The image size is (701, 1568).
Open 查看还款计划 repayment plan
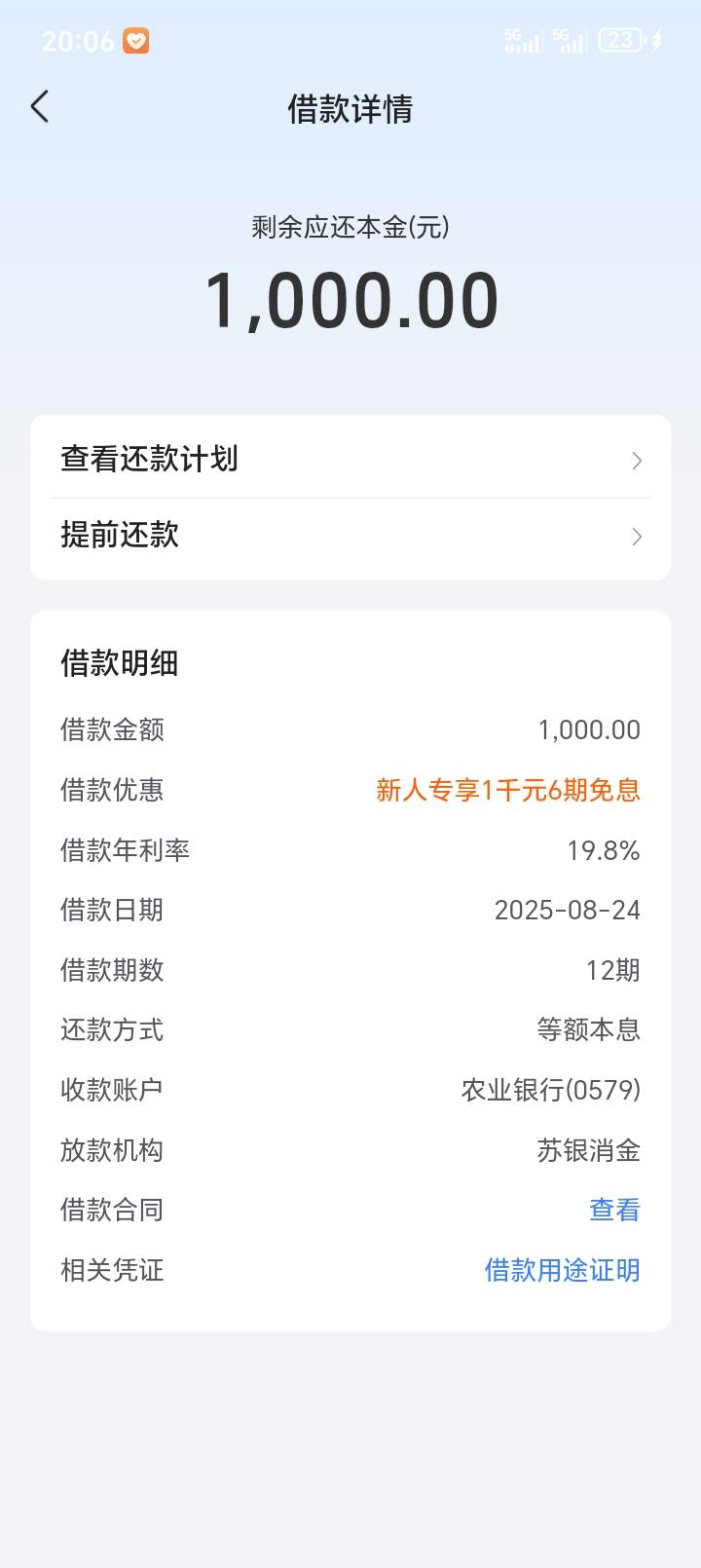350,459
